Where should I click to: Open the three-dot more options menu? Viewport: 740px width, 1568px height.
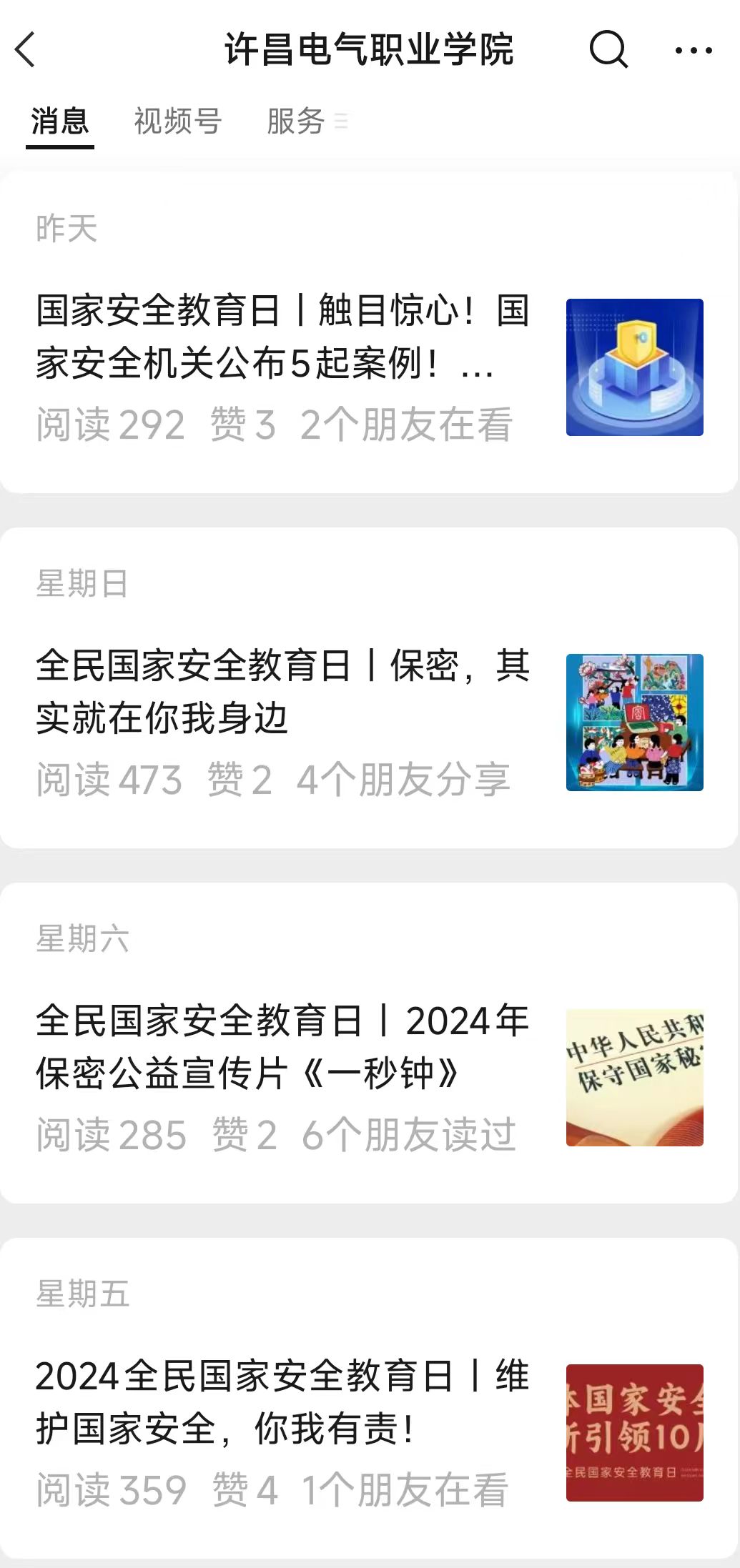[x=693, y=50]
